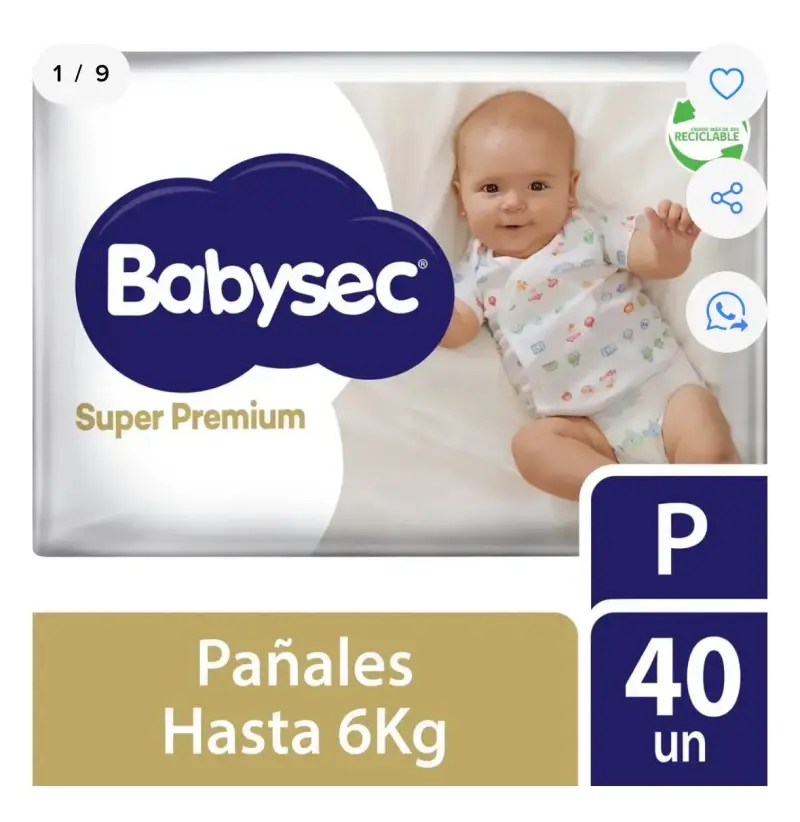Share the product via WhatsApp
This screenshot has width=800, height=822.
pyautogui.click(x=726, y=312)
